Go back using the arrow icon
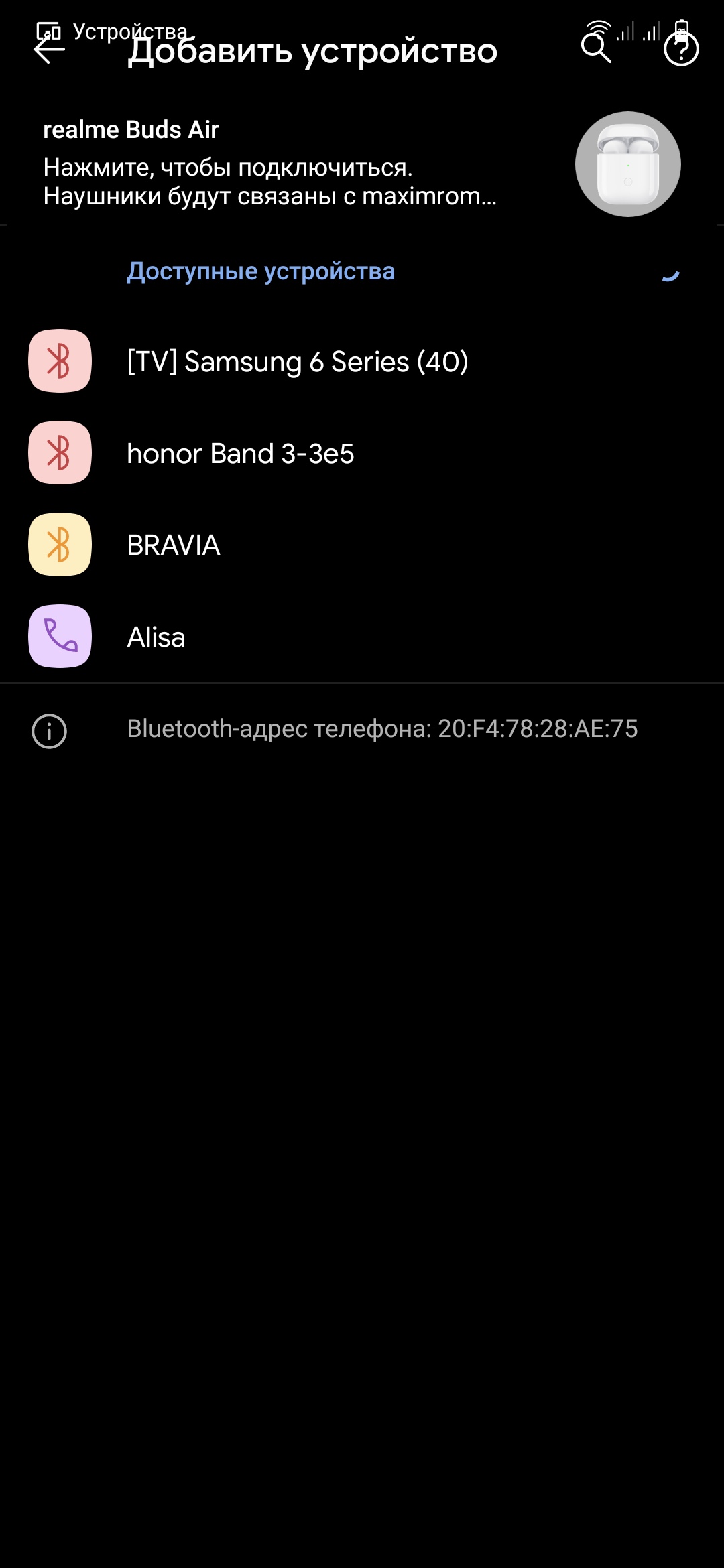The height and width of the screenshot is (1568, 724). (x=50, y=50)
